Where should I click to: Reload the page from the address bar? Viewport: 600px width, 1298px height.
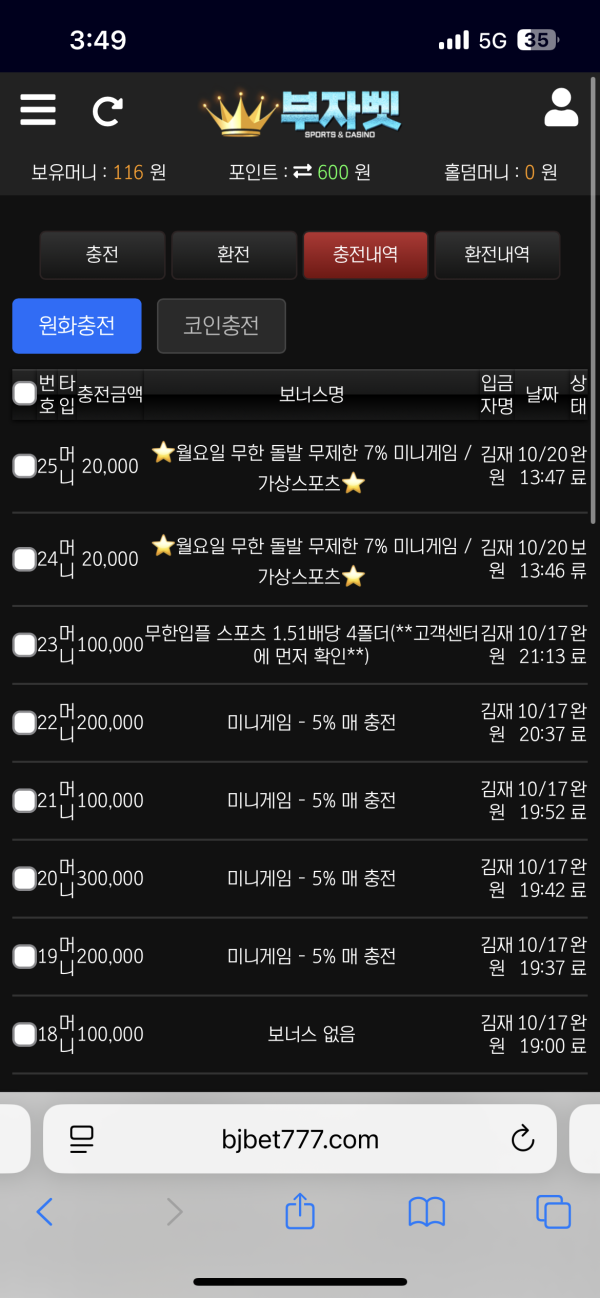click(522, 1138)
